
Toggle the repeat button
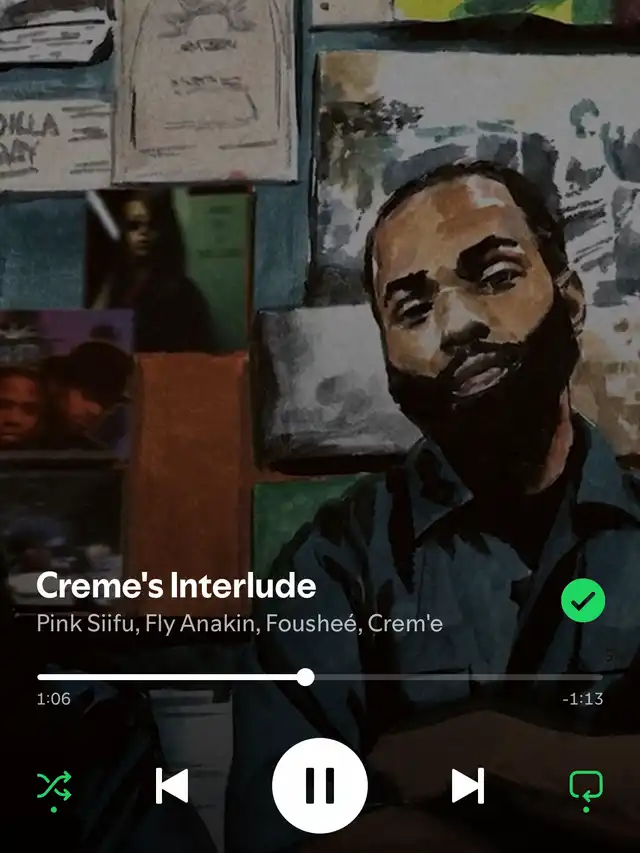pos(586,786)
